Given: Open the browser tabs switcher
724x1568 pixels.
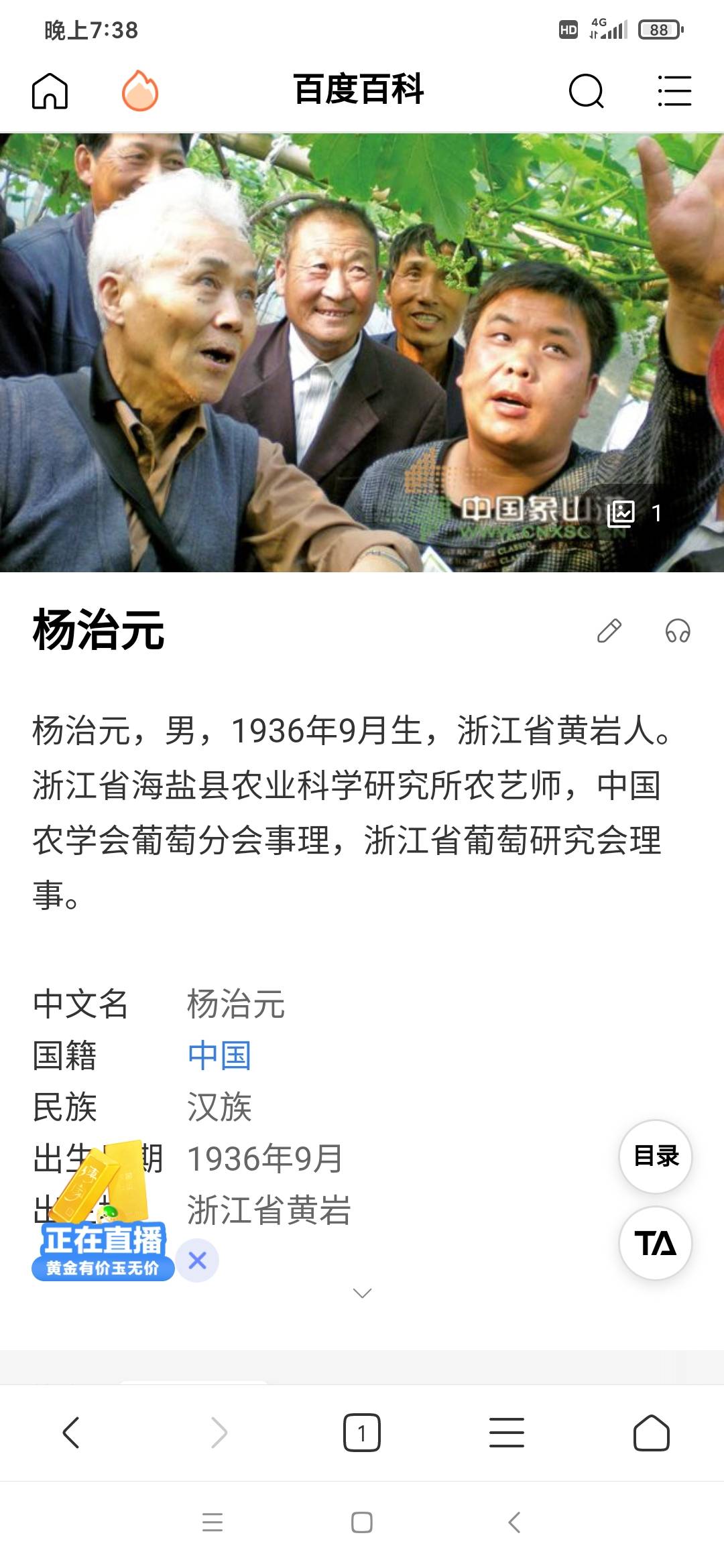Looking at the screenshot, I should [362, 1433].
